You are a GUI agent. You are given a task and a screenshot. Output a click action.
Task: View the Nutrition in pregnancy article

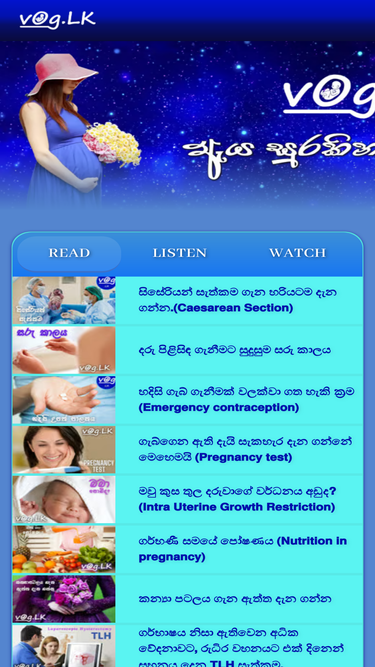[x=188, y=549]
